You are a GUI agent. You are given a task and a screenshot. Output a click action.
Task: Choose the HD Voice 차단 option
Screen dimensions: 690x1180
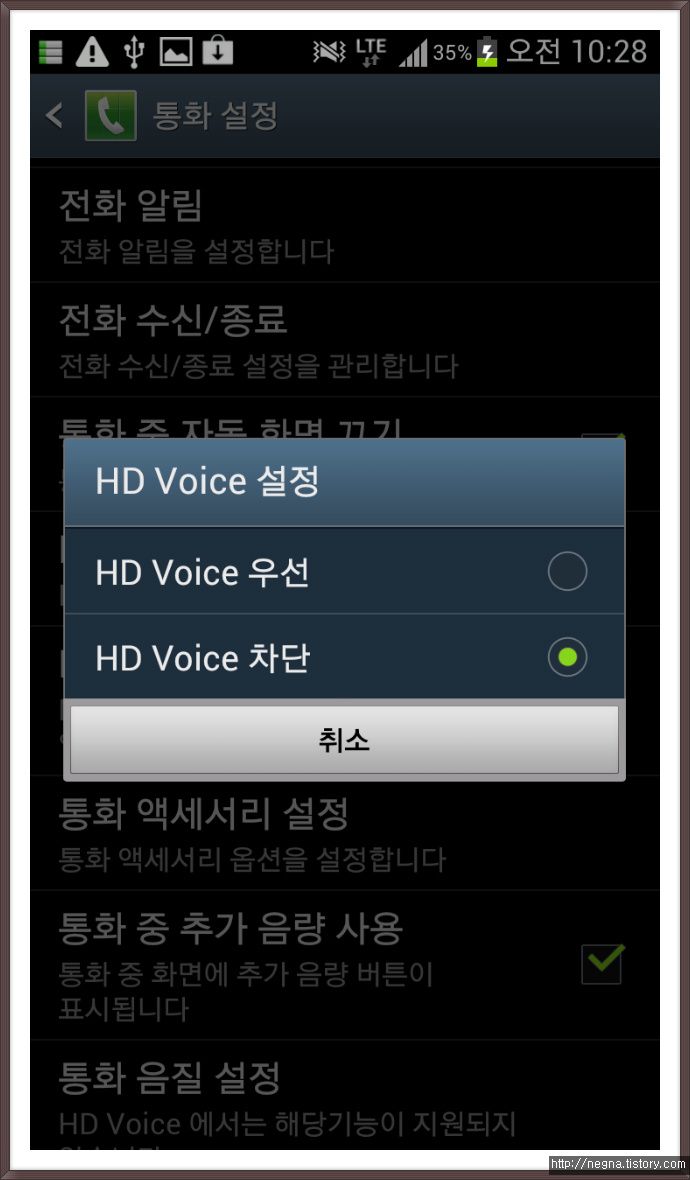pyautogui.click(x=344, y=656)
